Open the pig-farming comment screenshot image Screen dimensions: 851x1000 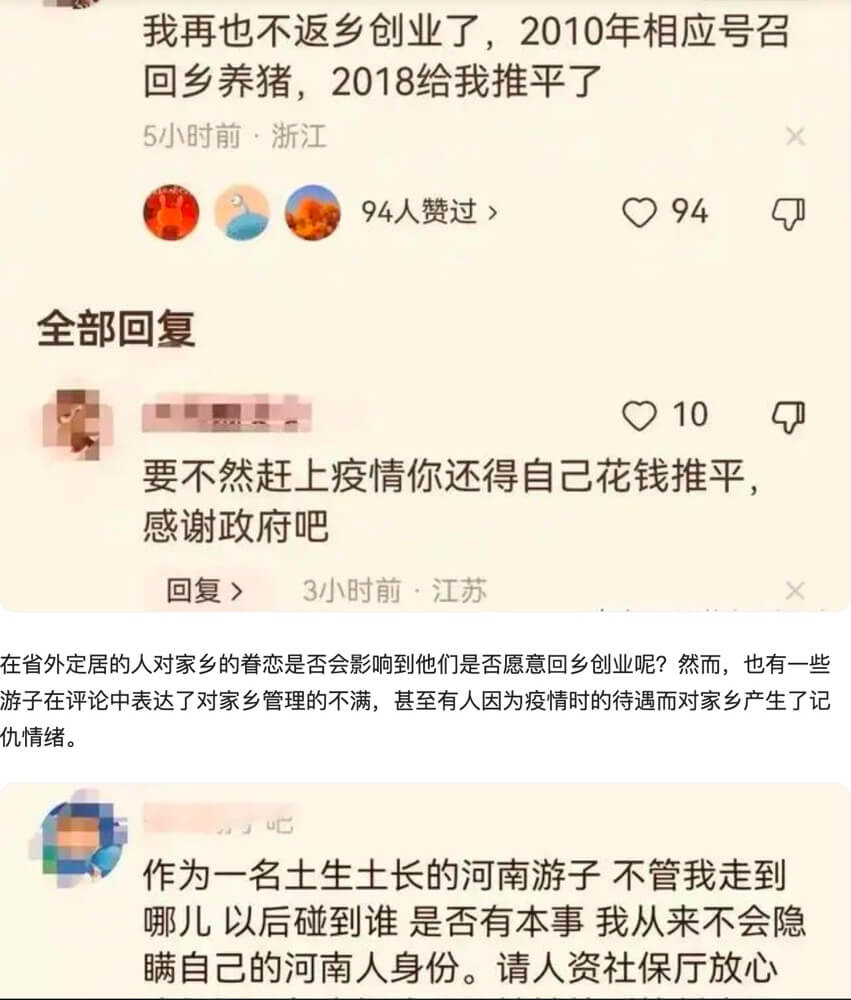click(425, 300)
